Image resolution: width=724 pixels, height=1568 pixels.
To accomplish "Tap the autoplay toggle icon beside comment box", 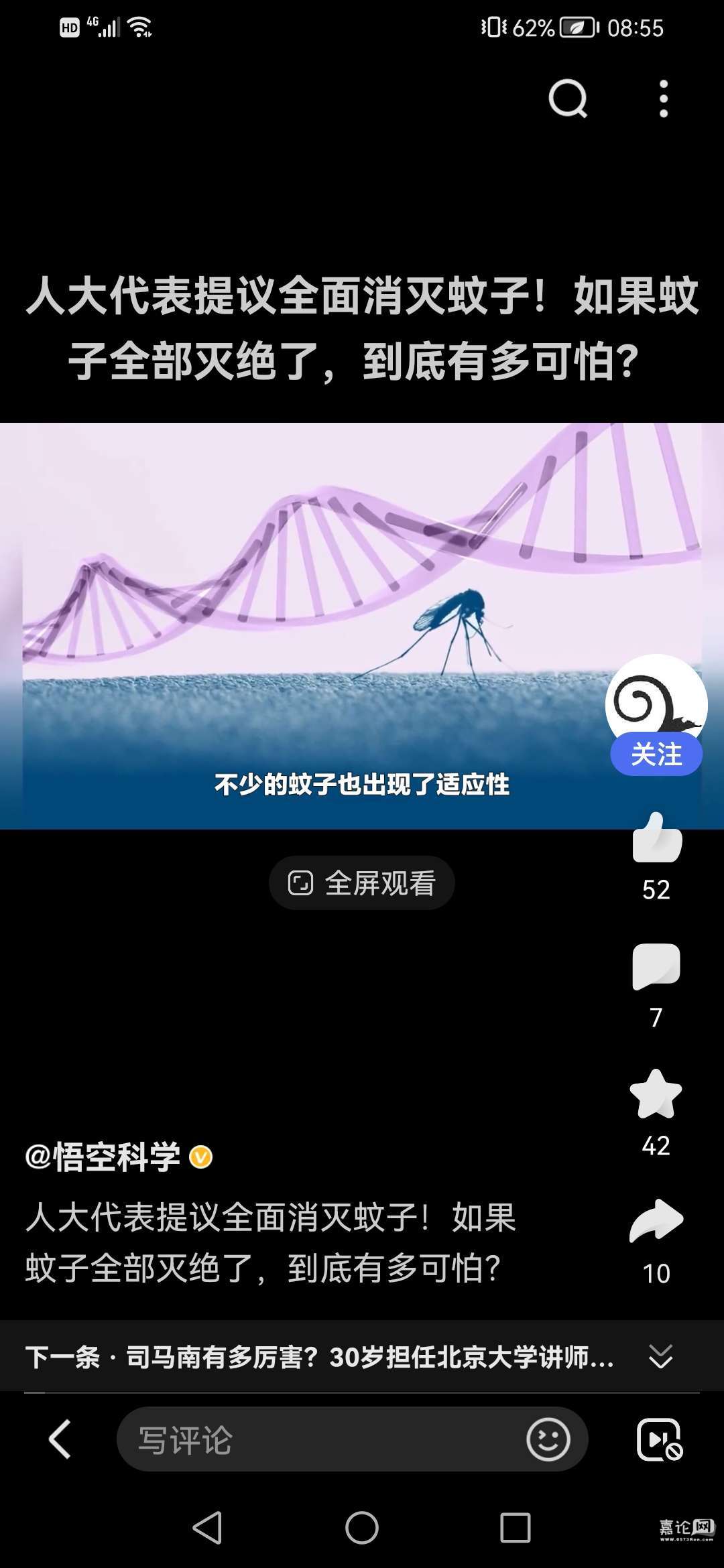I will pos(659,1439).
